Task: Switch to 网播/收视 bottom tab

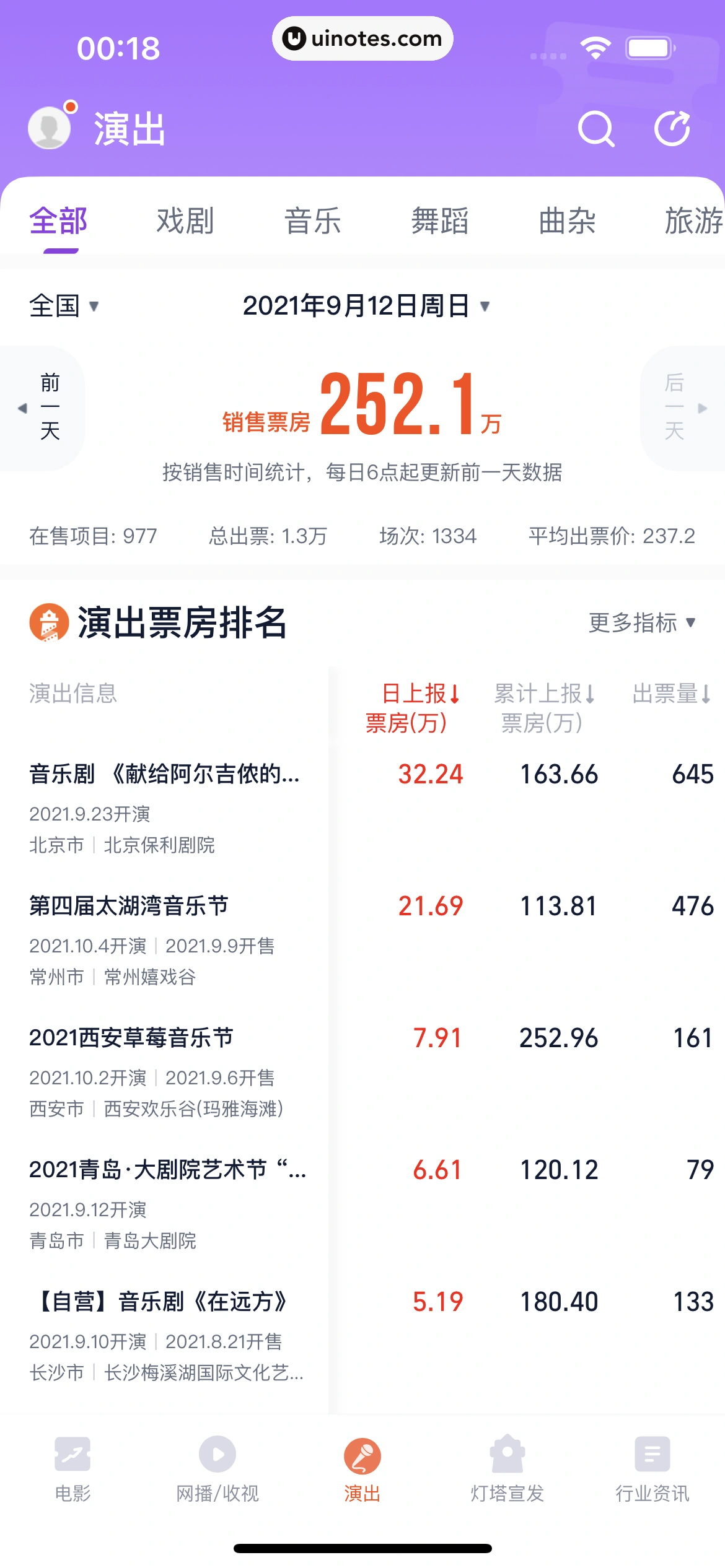Action: point(217,1468)
